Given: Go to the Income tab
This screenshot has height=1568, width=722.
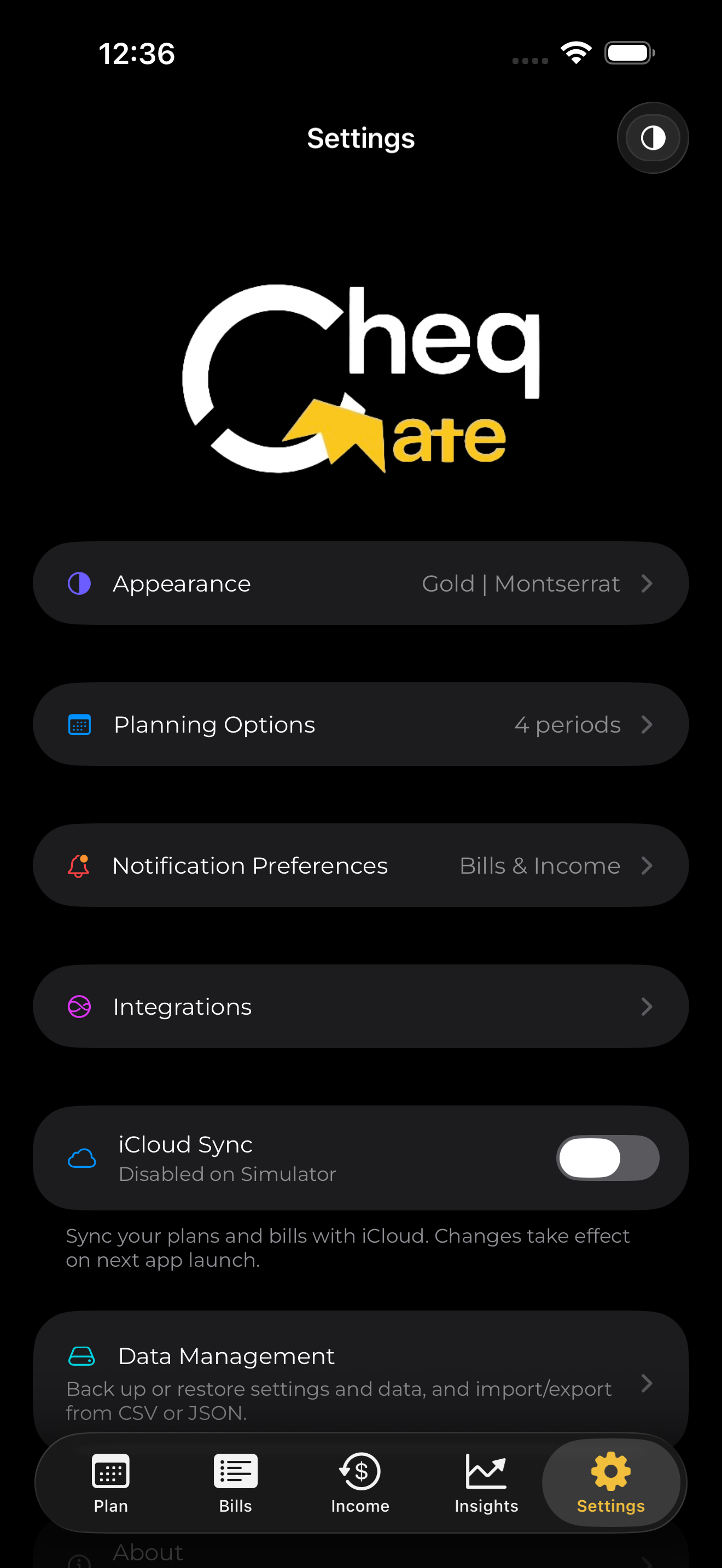Looking at the screenshot, I should tap(360, 1483).
